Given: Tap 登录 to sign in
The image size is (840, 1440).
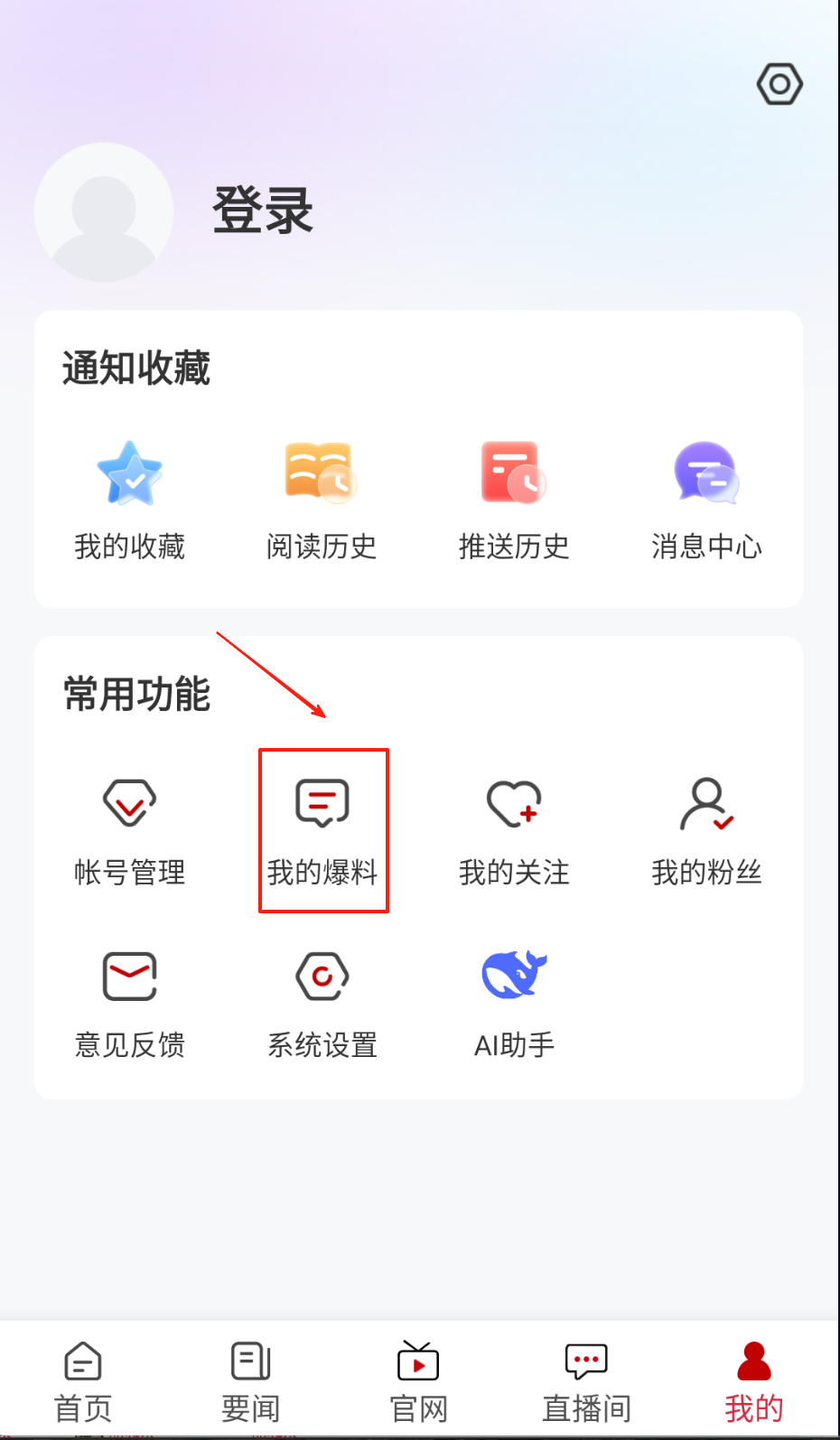Looking at the screenshot, I should (262, 210).
